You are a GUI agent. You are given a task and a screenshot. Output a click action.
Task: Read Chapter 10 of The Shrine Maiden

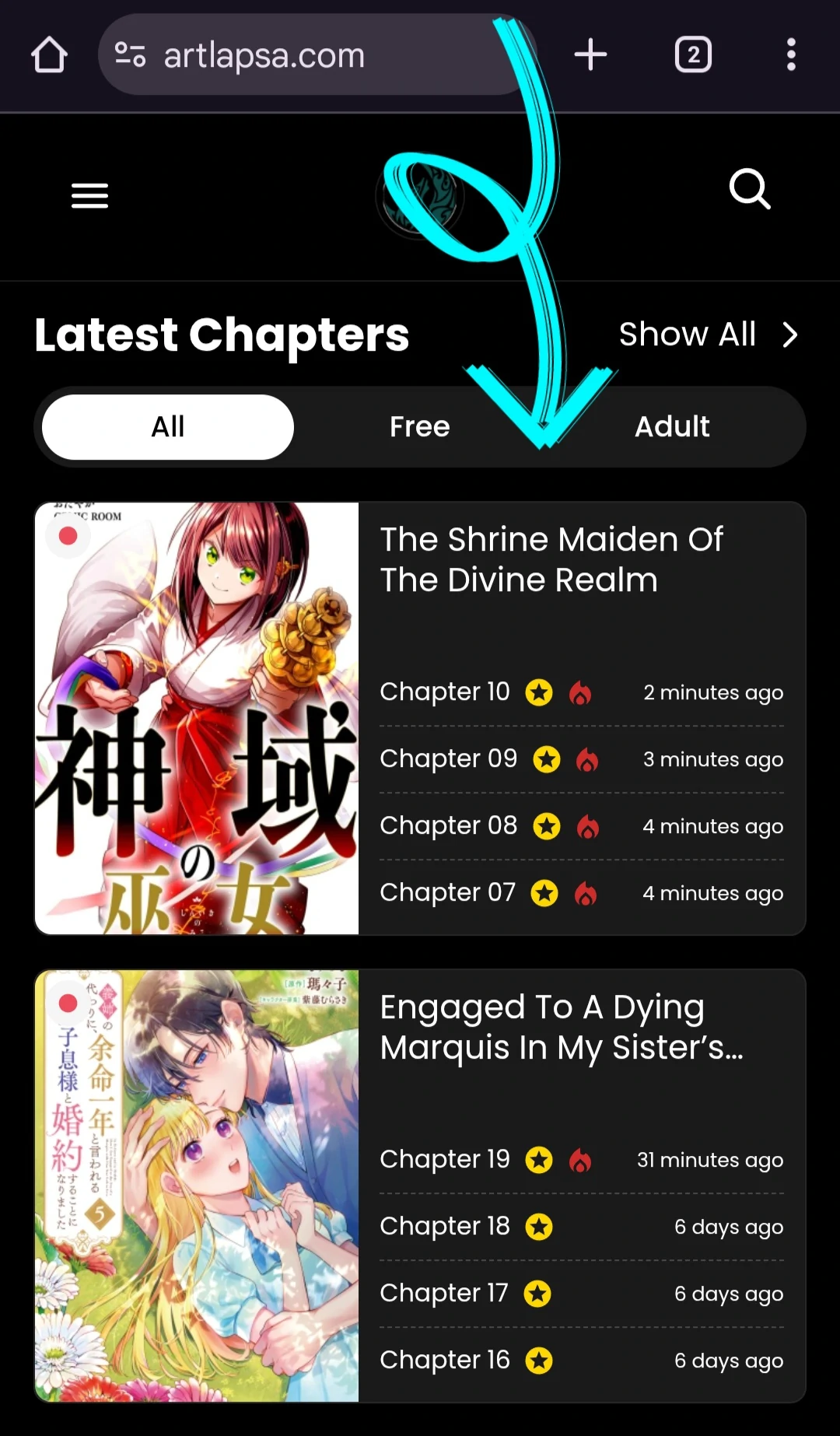point(445,692)
